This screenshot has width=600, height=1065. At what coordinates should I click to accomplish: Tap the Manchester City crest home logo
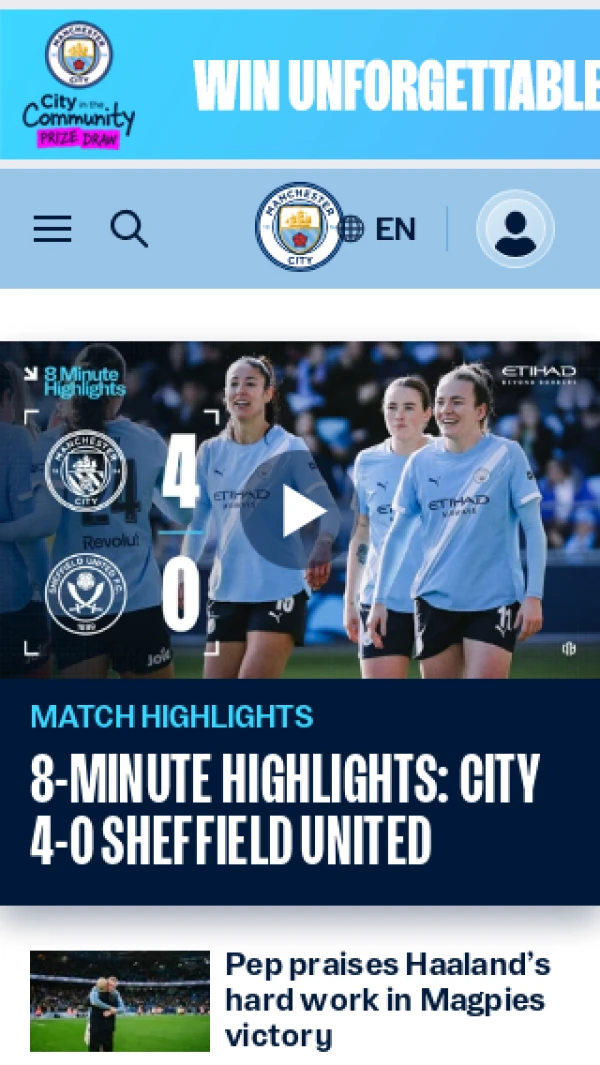click(298, 227)
